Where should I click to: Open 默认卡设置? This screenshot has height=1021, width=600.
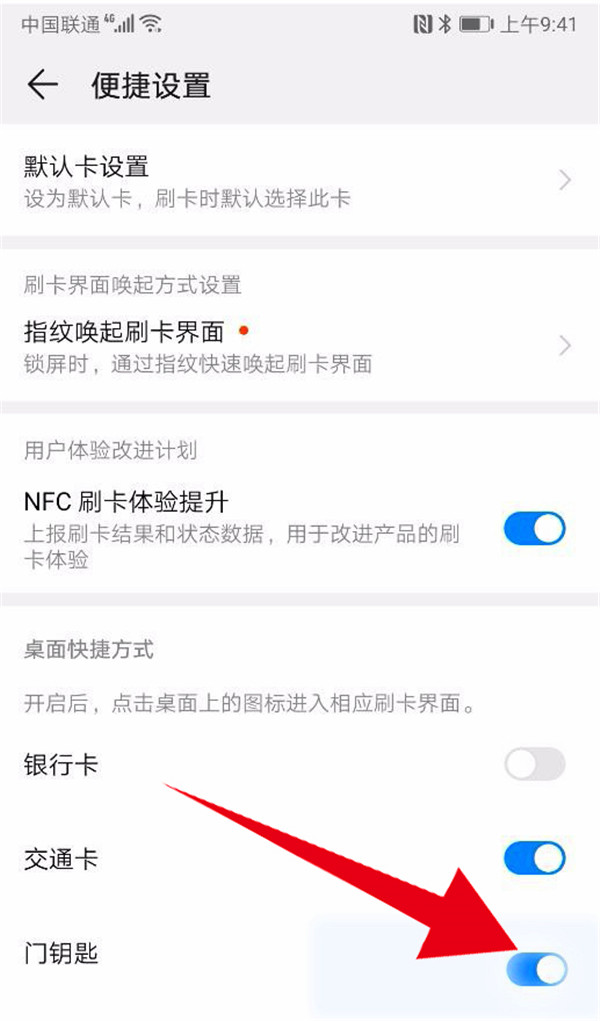click(x=300, y=180)
